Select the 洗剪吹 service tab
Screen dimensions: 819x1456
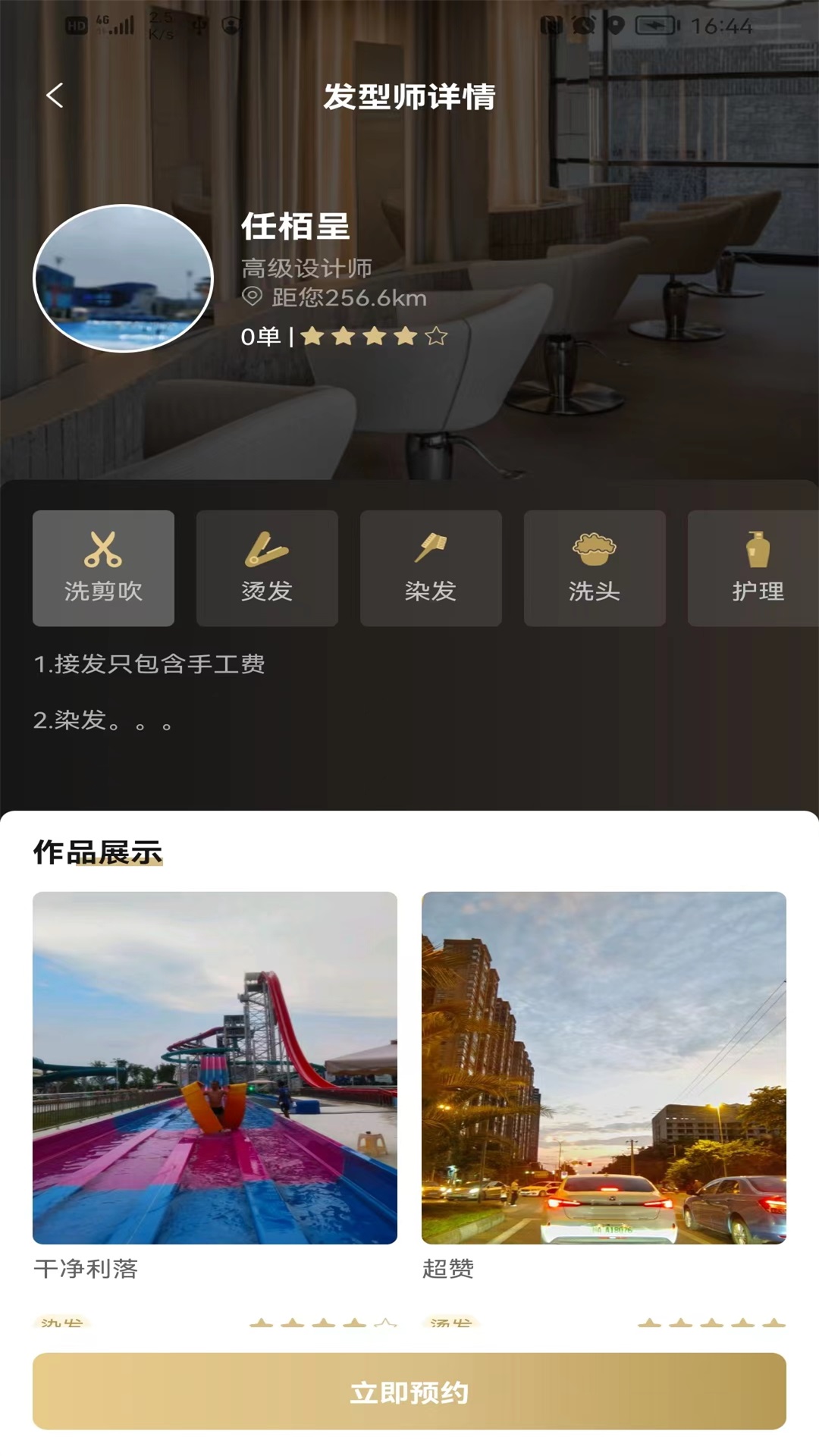click(103, 568)
